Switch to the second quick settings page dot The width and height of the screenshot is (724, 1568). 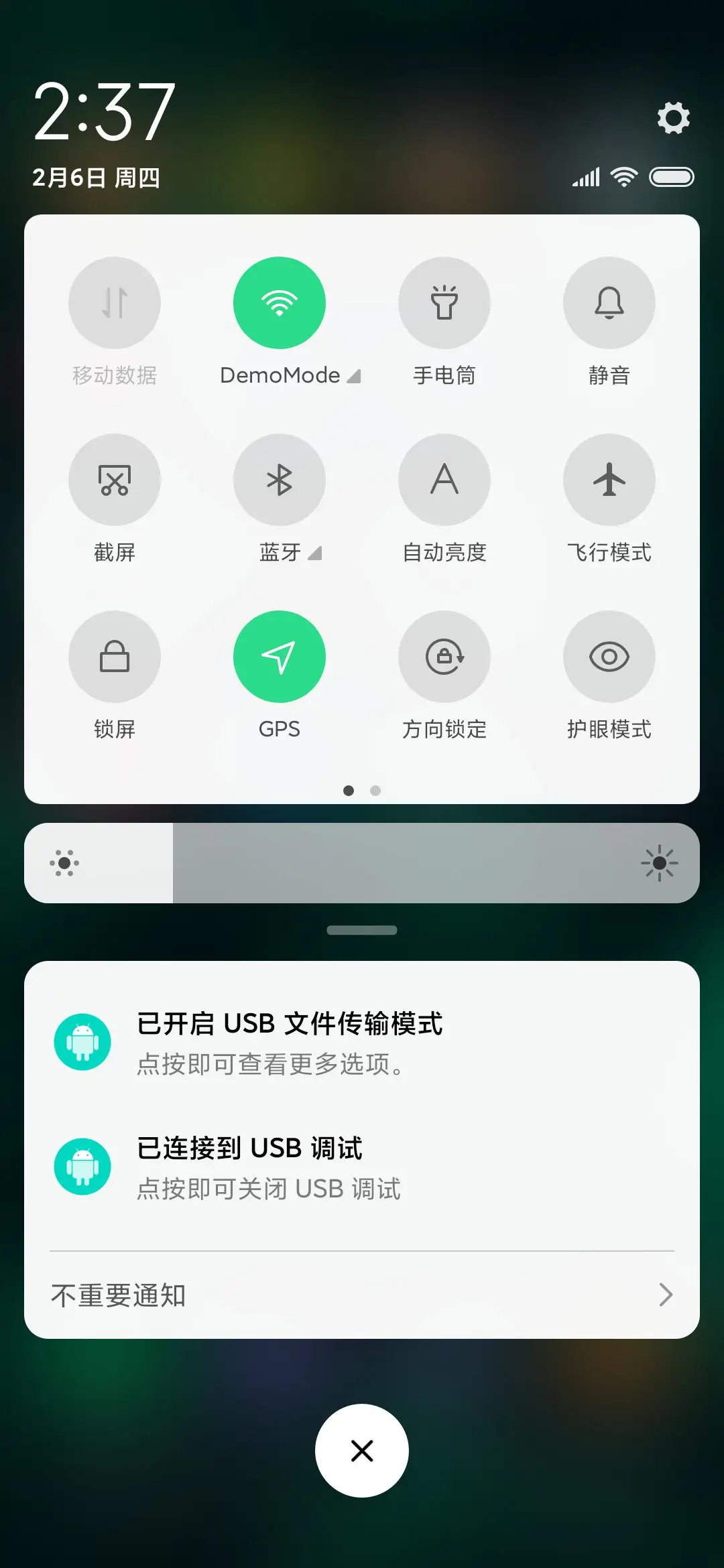coord(375,791)
